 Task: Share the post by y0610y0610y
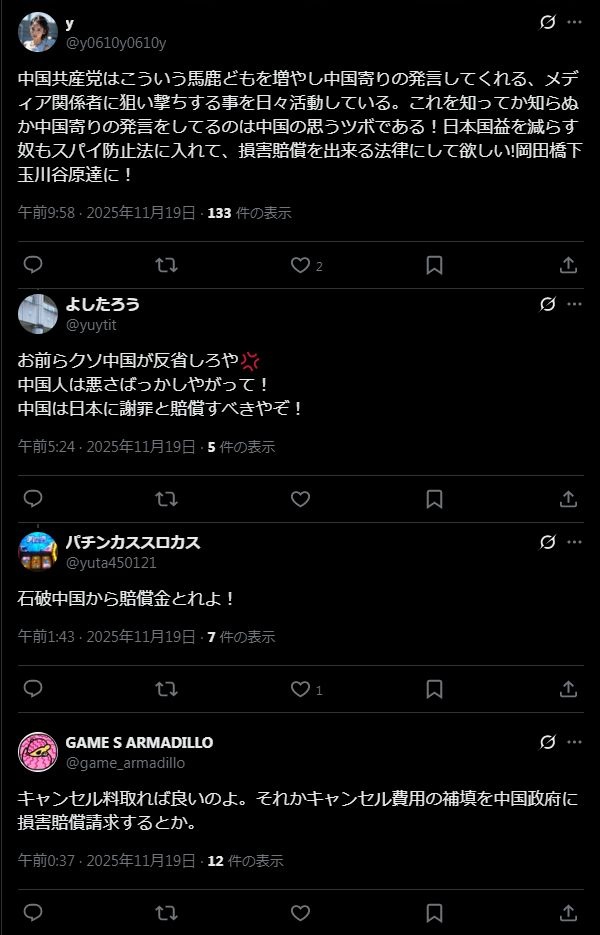click(568, 265)
